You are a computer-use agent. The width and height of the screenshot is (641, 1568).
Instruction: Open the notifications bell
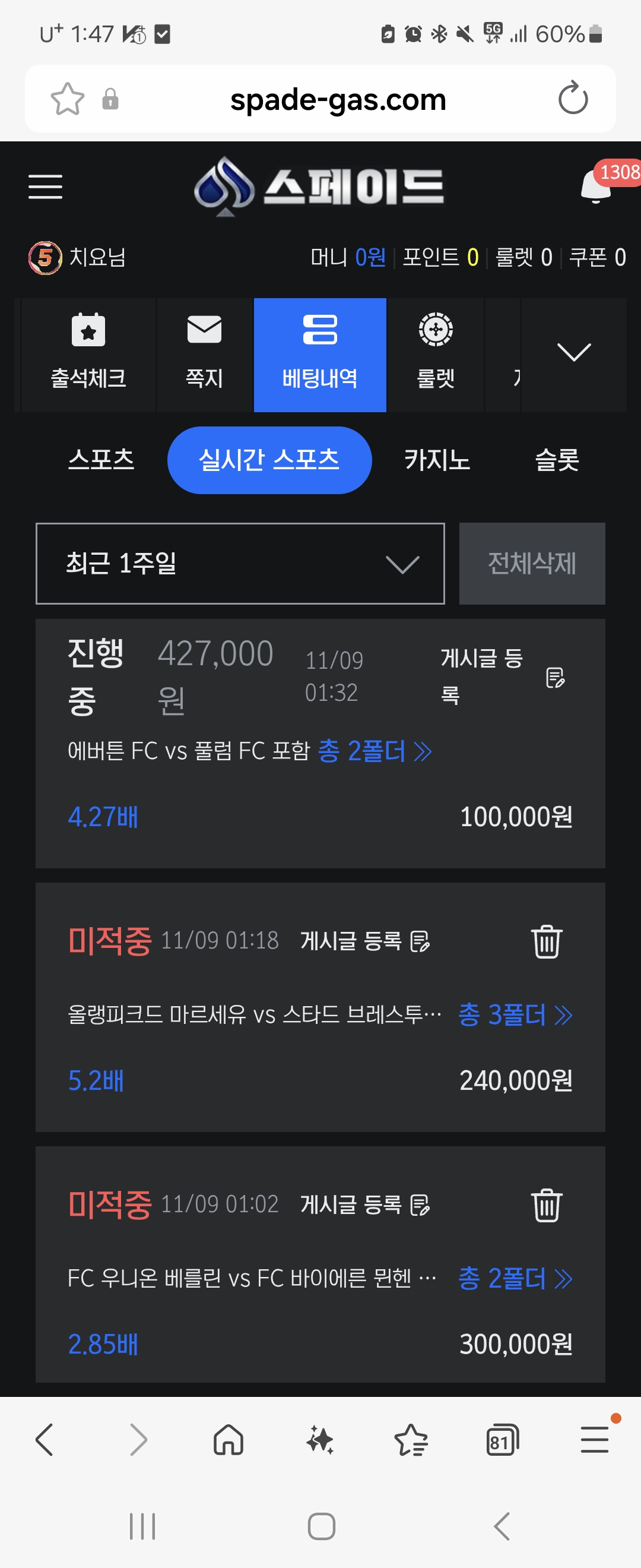tap(595, 186)
